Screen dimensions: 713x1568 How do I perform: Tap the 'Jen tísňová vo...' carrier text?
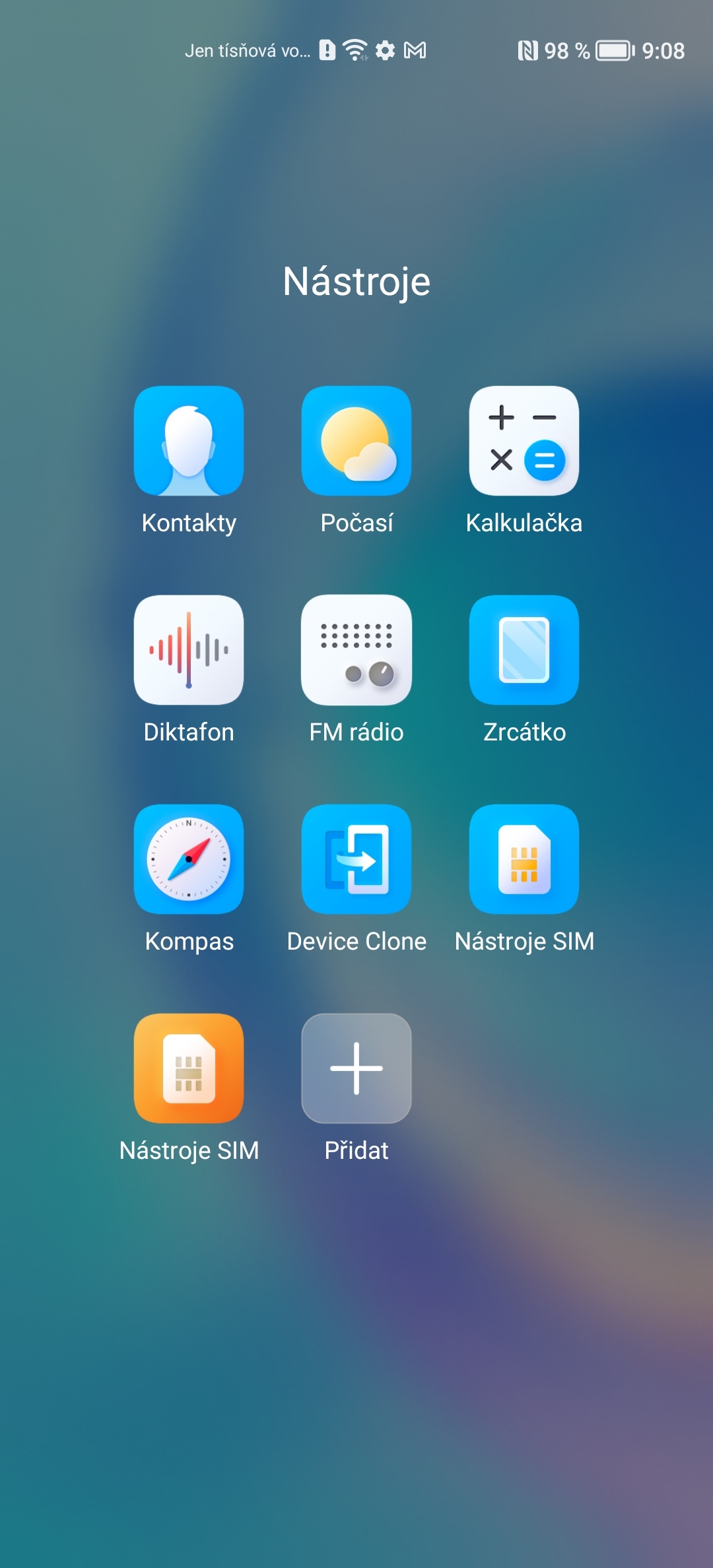coord(248,49)
